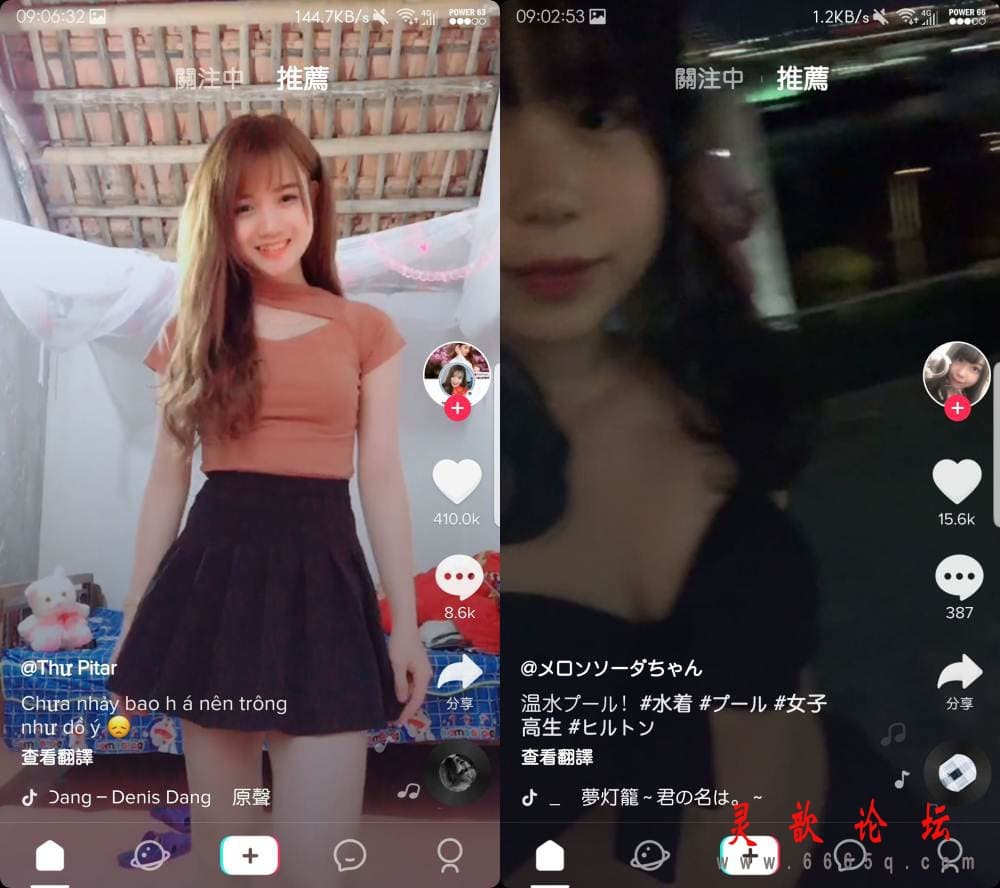1000x888 pixels.
Task: Open the #ヒルトン hashtag
Action: click(x=609, y=728)
